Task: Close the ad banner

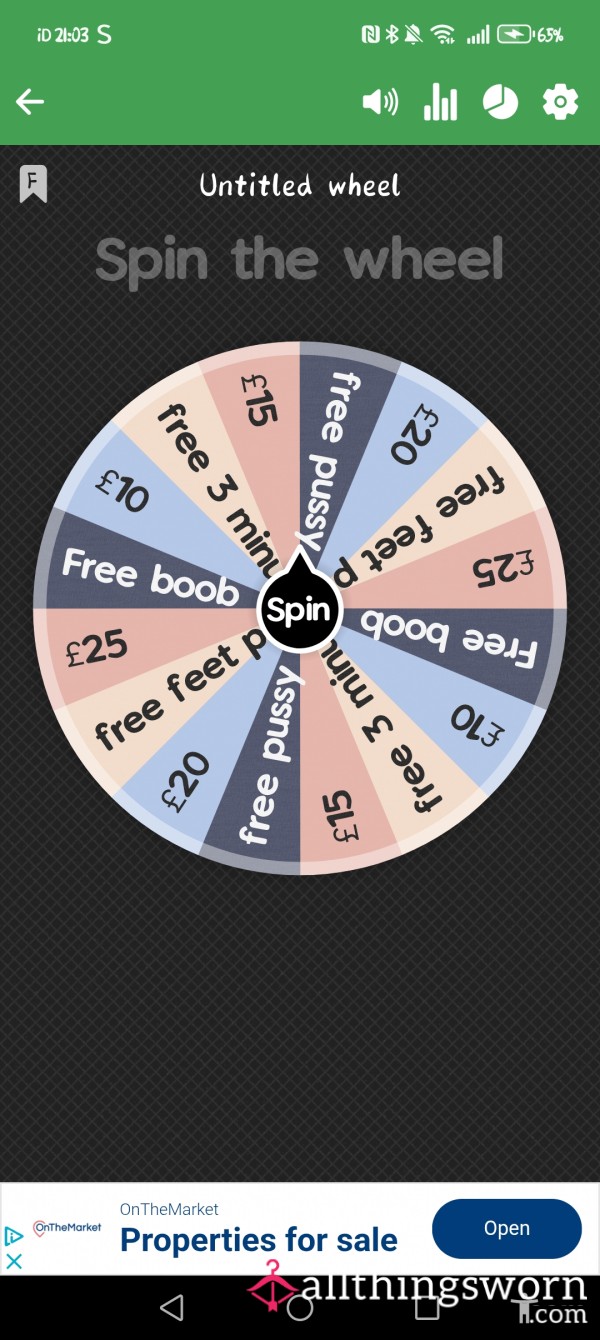Action: point(14,1261)
